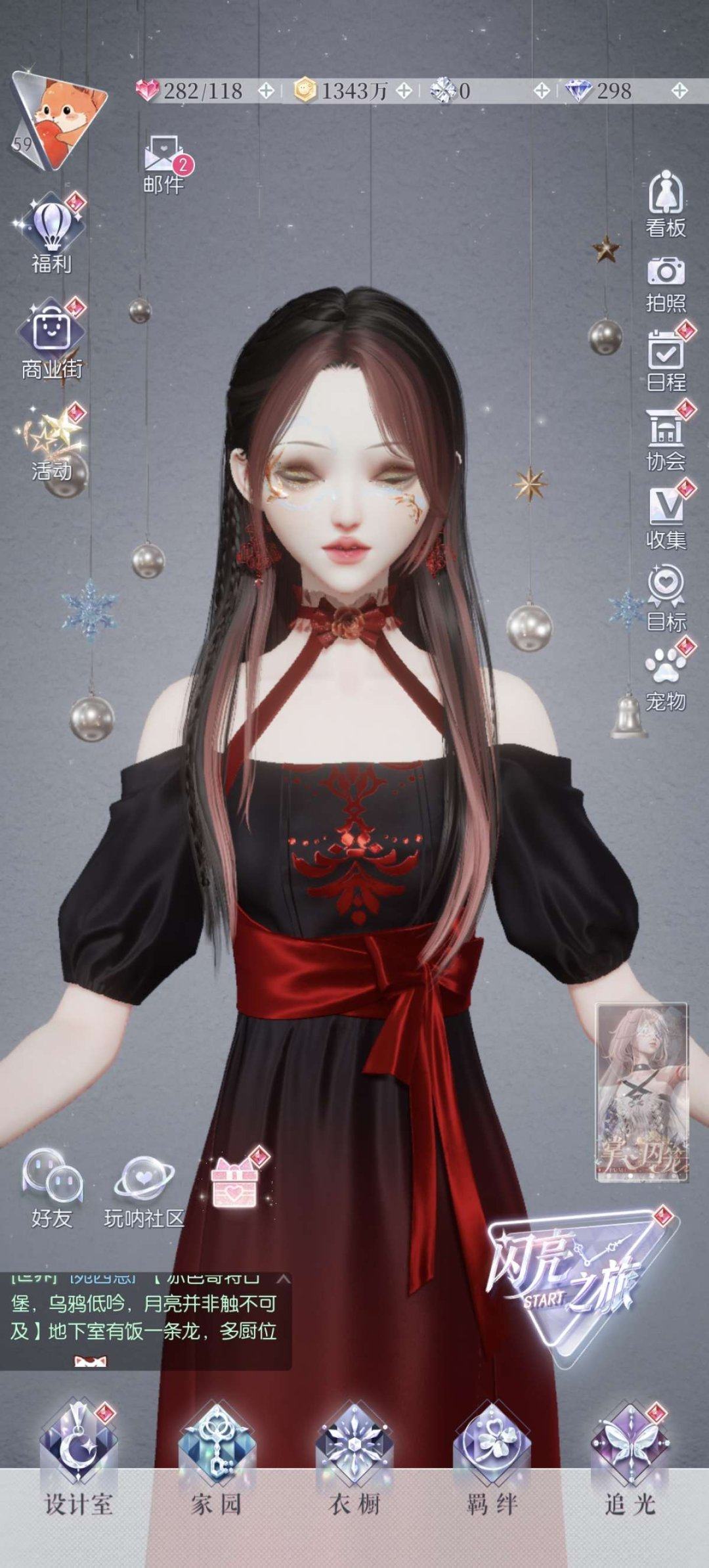Open the 宠物 pet page
709x1568 pixels.
coord(665,679)
